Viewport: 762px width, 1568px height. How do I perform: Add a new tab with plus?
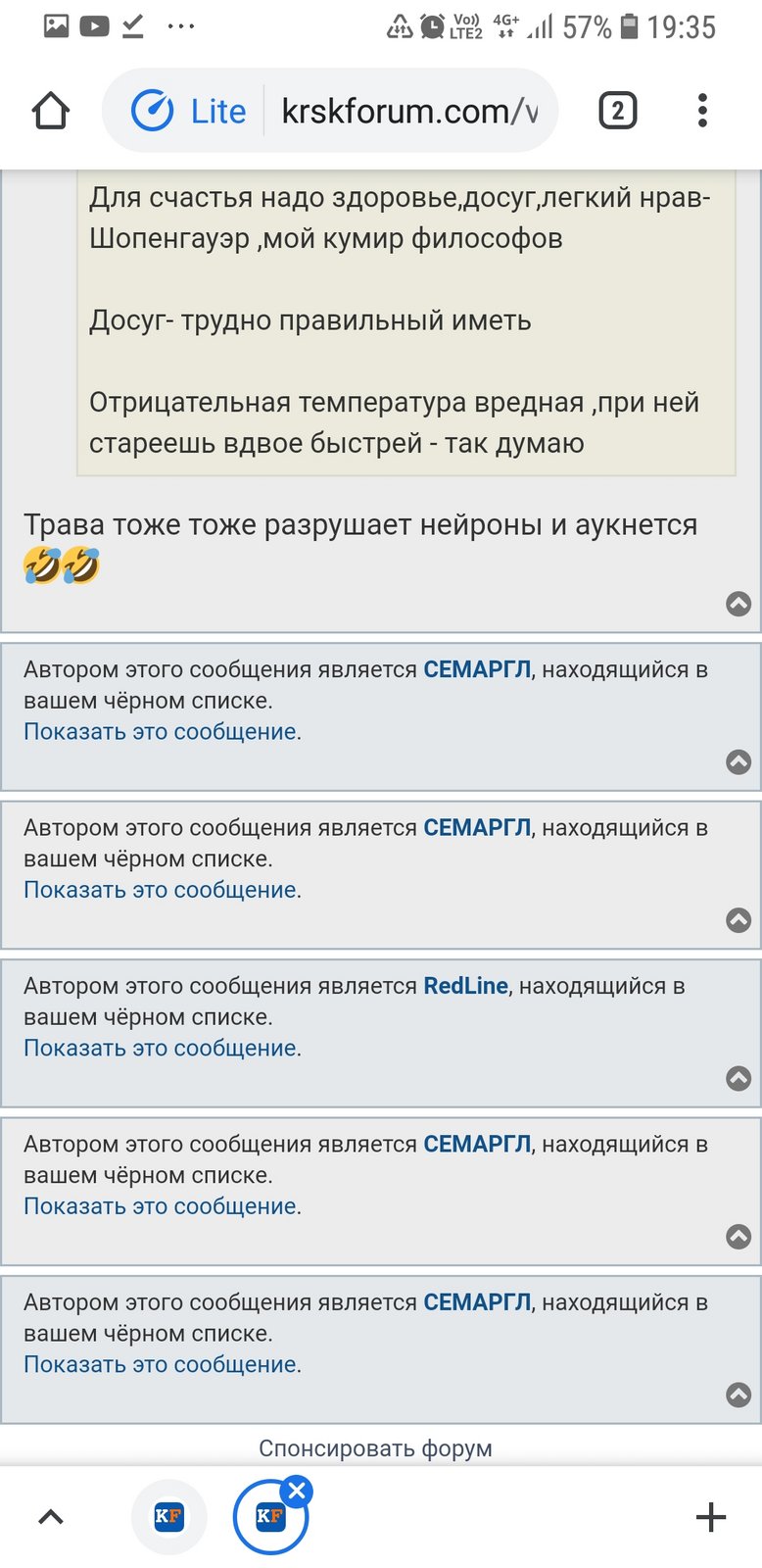[x=710, y=1517]
